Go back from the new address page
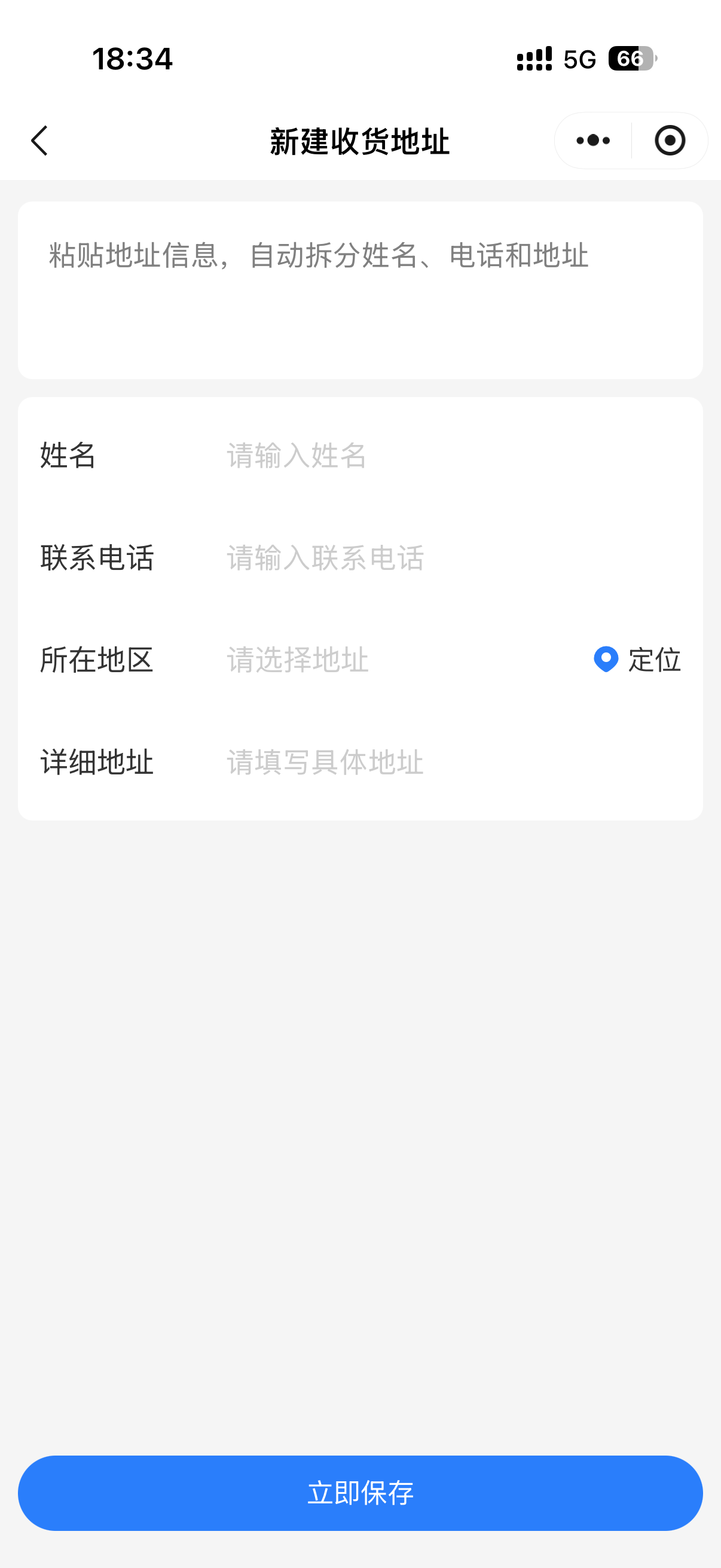The width and height of the screenshot is (721, 1568). click(39, 141)
